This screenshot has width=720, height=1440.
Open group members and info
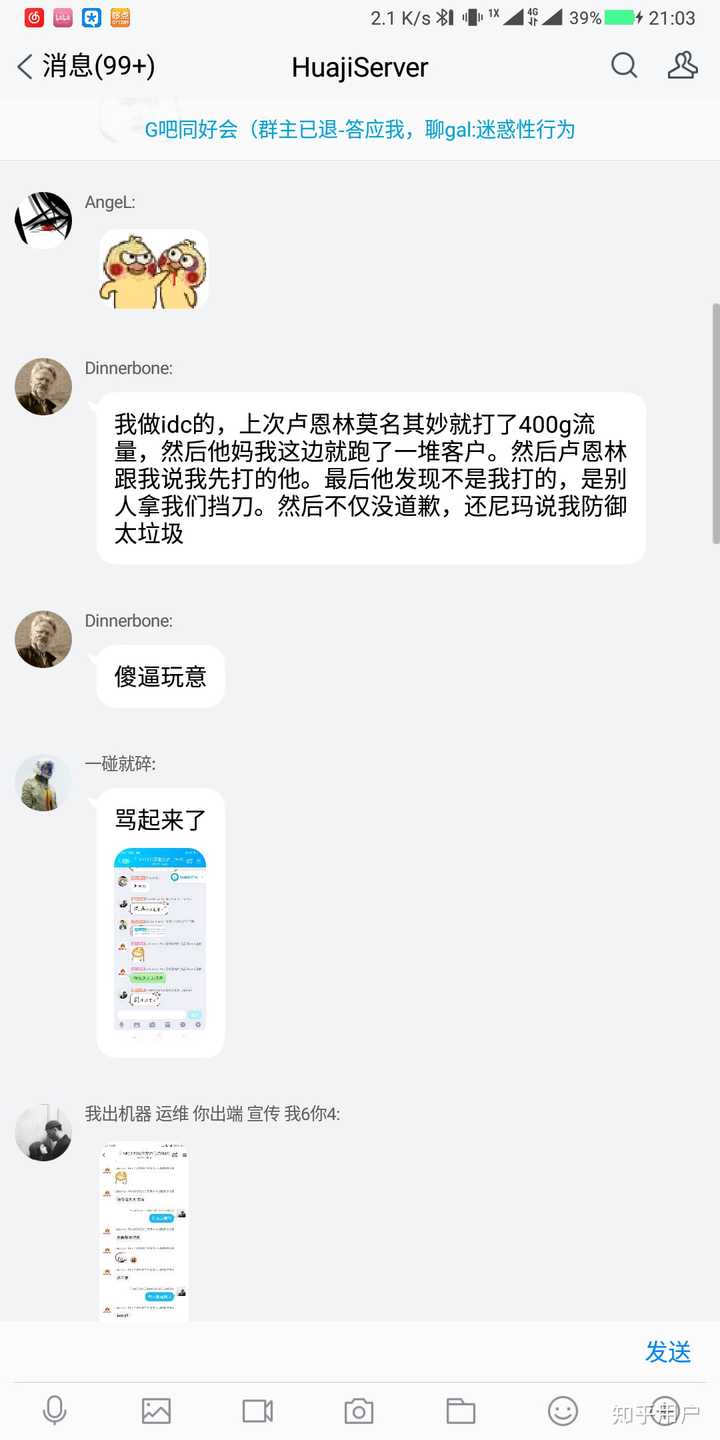[x=682, y=66]
